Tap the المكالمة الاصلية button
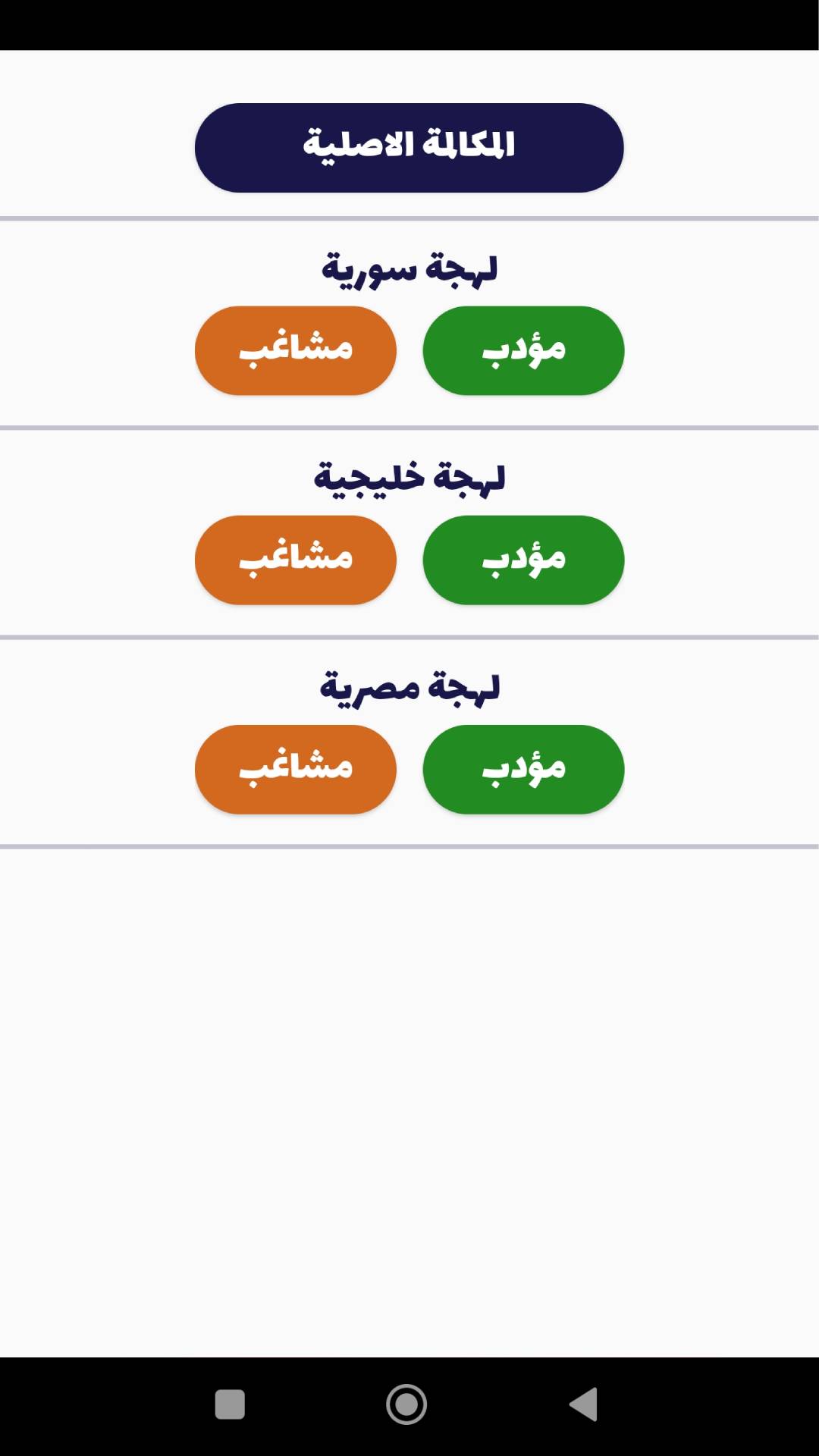This screenshot has height=1456, width=819. coord(409,147)
